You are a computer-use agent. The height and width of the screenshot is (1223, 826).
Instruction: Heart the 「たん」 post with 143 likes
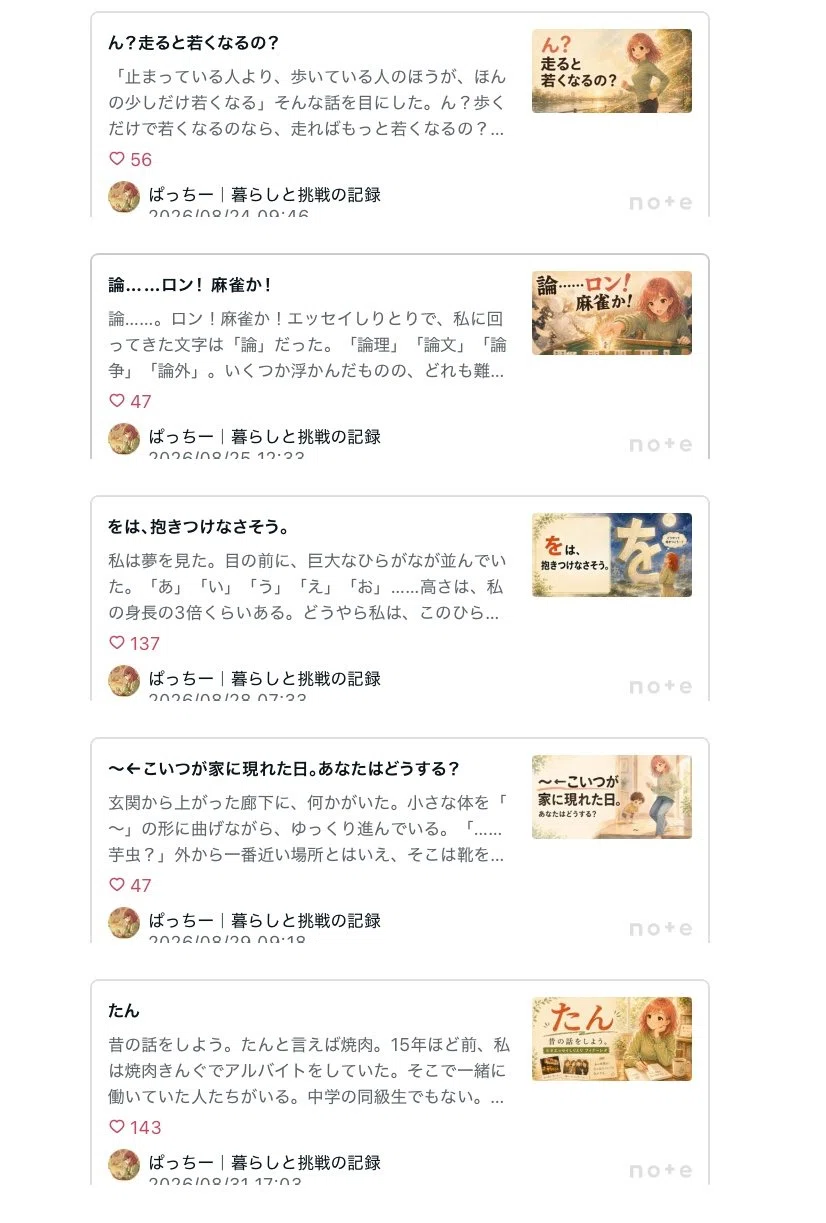coord(117,1127)
